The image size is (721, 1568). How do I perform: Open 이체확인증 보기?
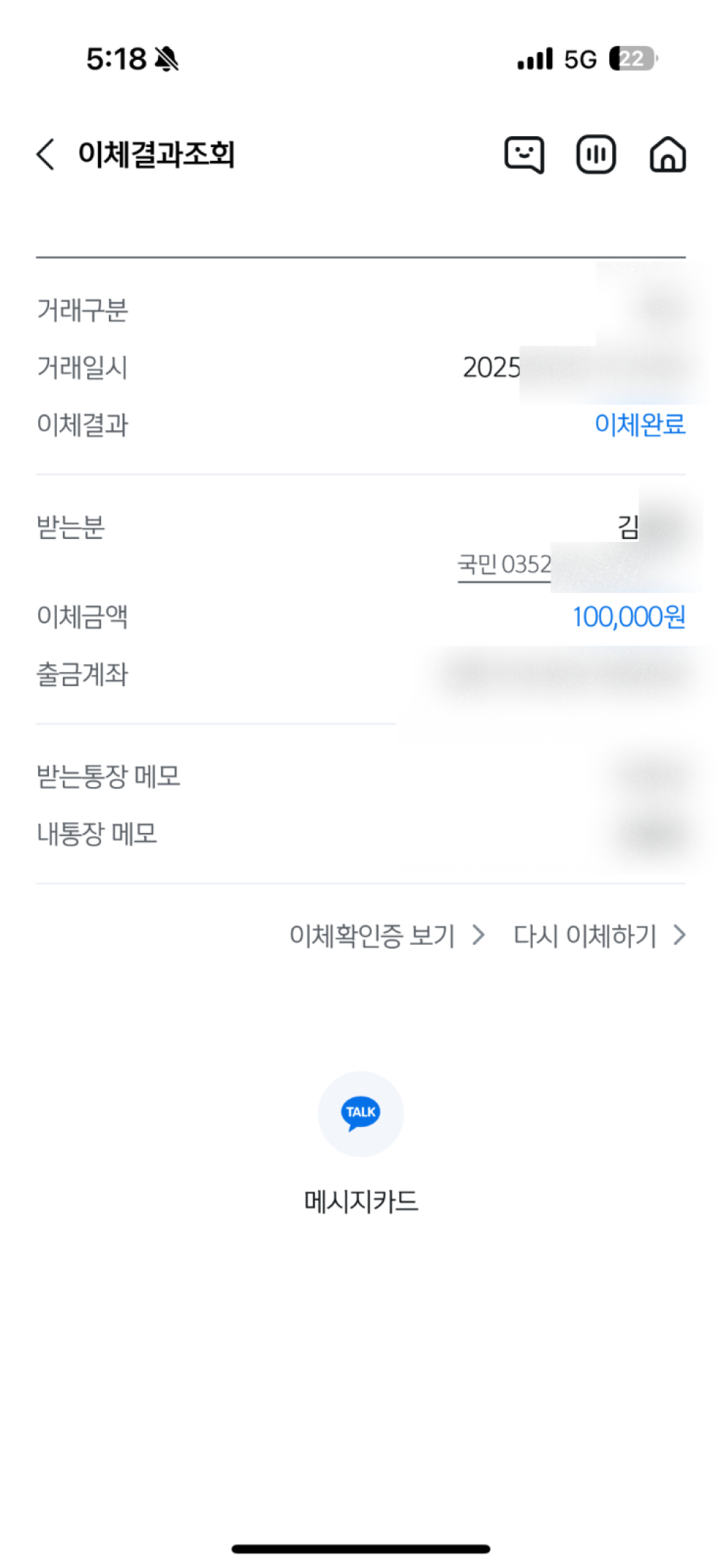tap(386, 935)
